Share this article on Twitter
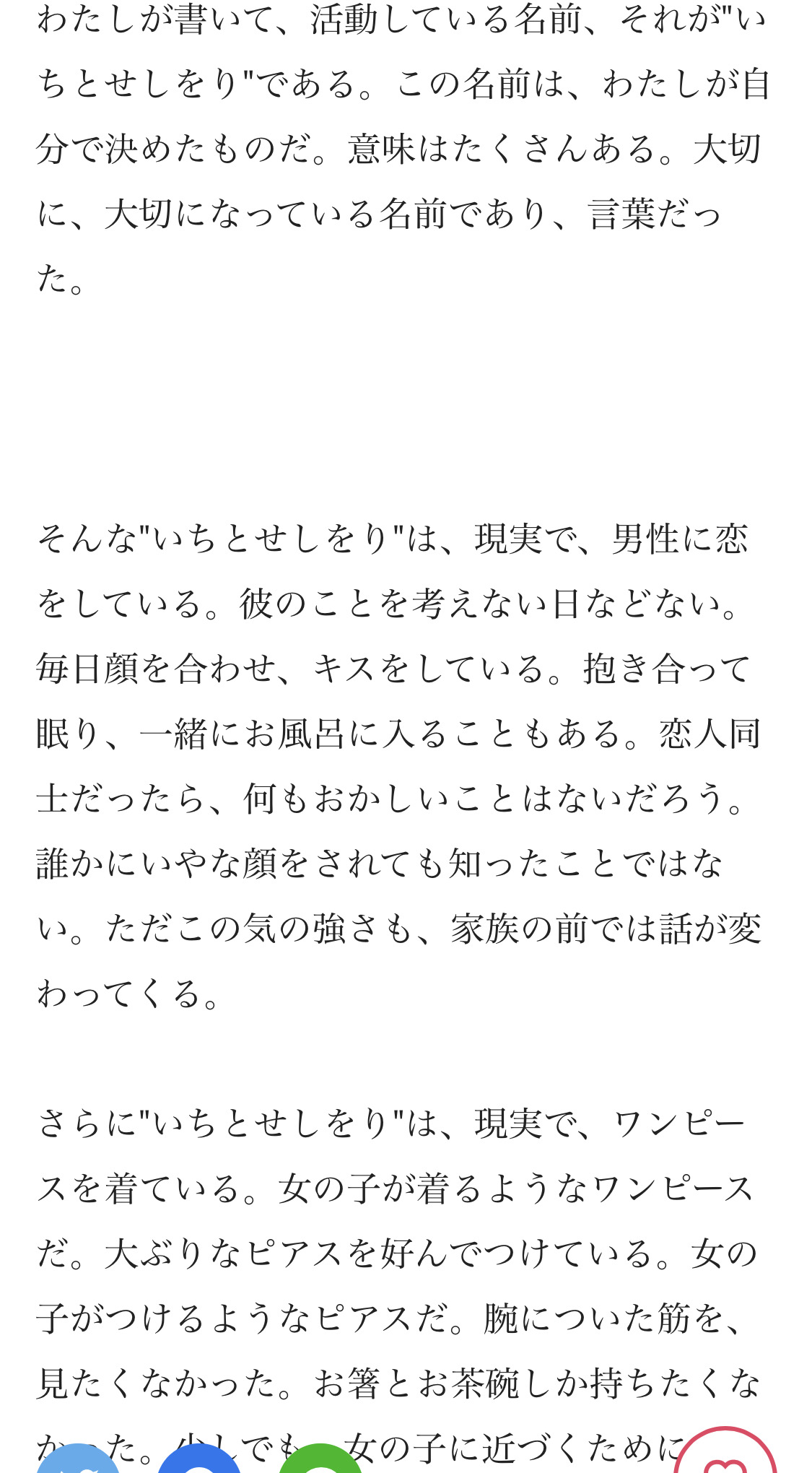The width and height of the screenshot is (812, 1473). click(x=78, y=1460)
